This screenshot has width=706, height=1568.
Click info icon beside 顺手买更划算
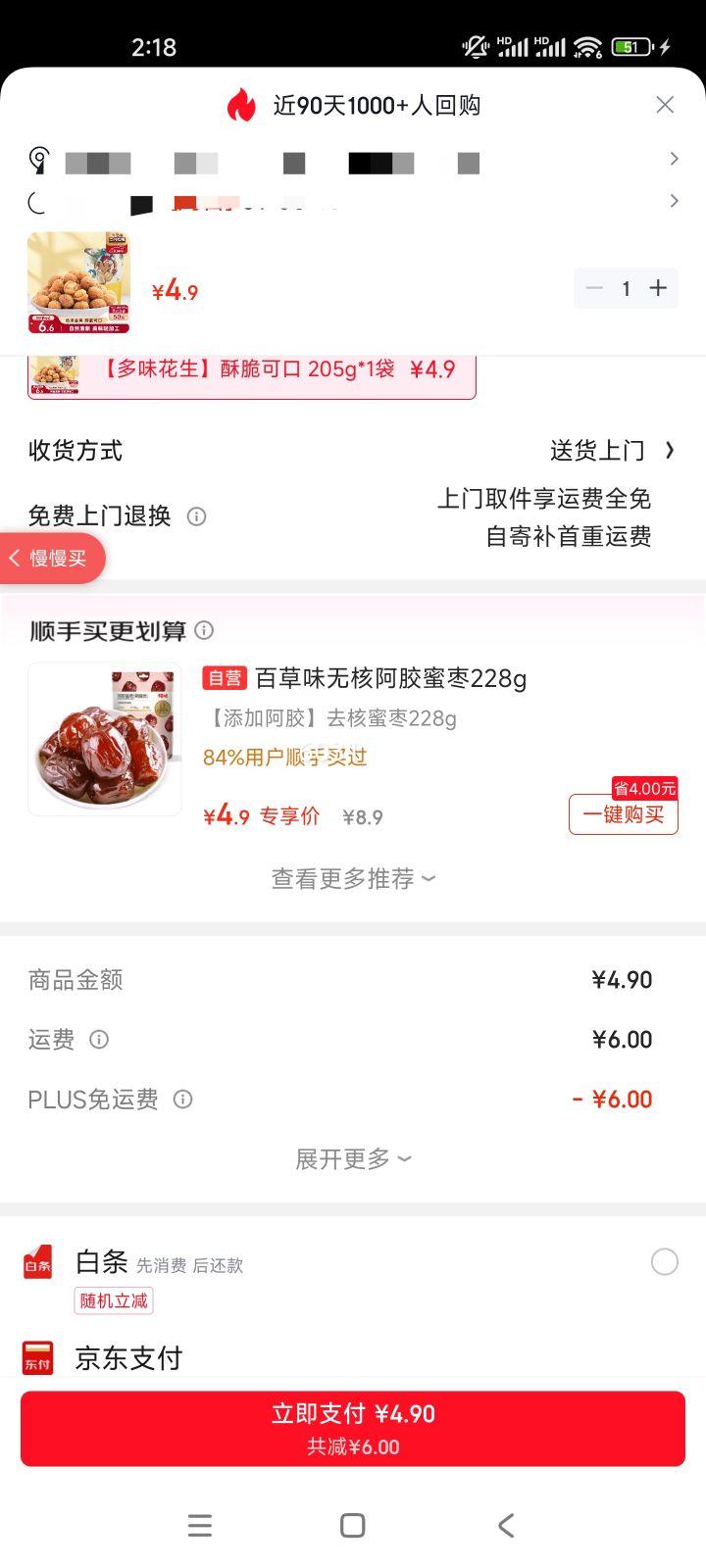206,631
